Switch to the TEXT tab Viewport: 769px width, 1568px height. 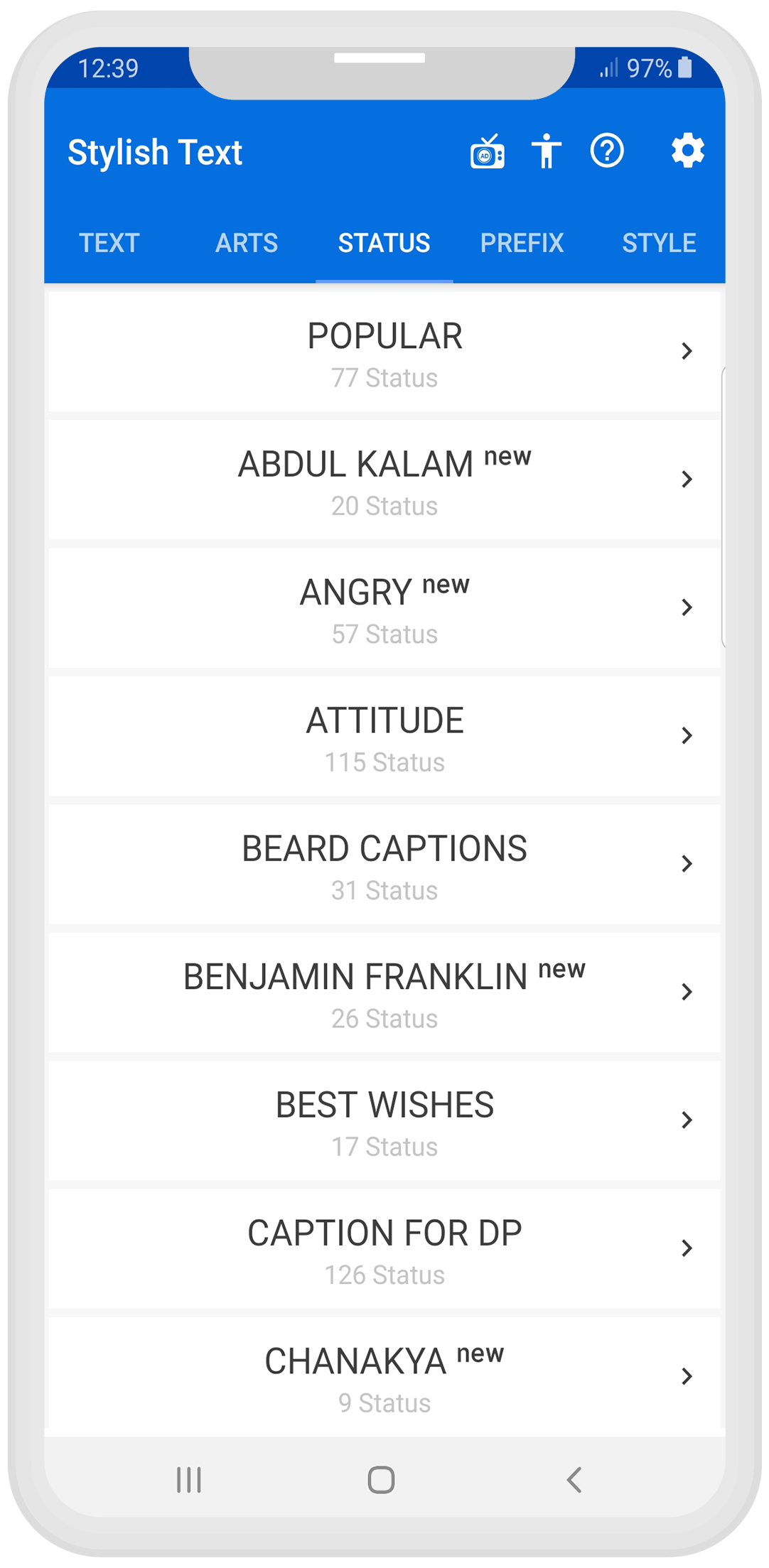109,243
